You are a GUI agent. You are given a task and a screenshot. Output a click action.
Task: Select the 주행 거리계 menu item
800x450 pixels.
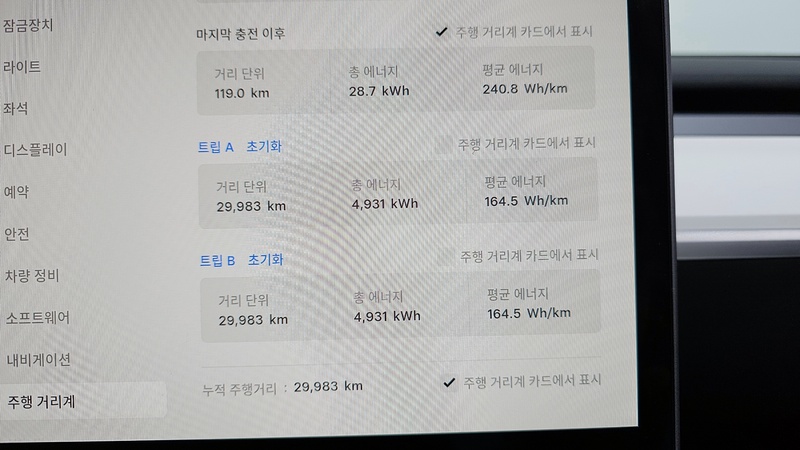tap(41, 402)
